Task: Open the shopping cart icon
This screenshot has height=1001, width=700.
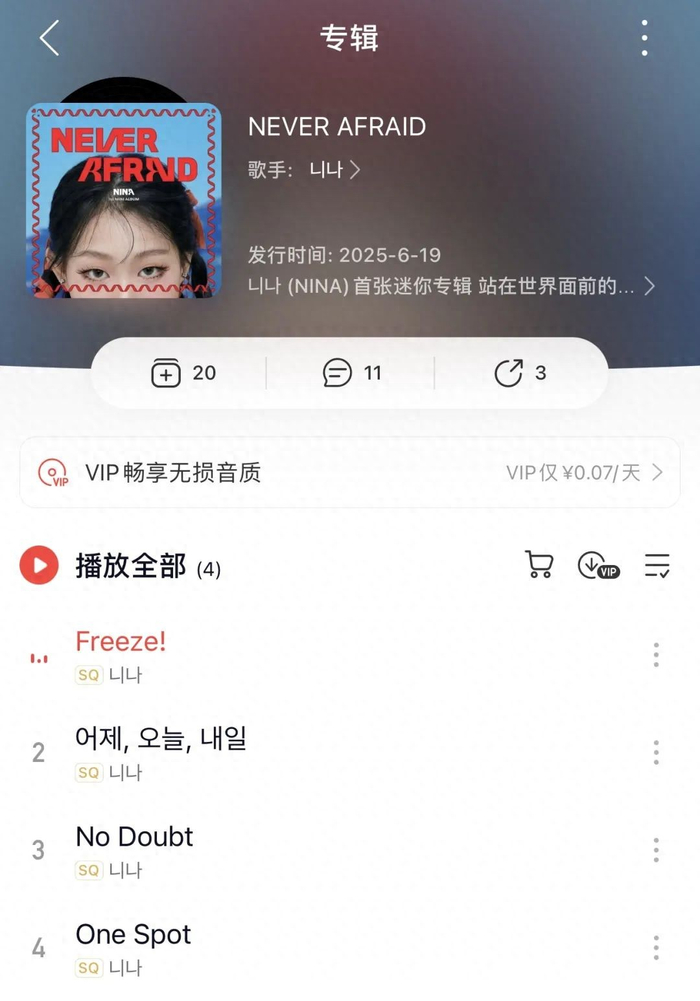Action: pyautogui.click(x=539, y=565)
